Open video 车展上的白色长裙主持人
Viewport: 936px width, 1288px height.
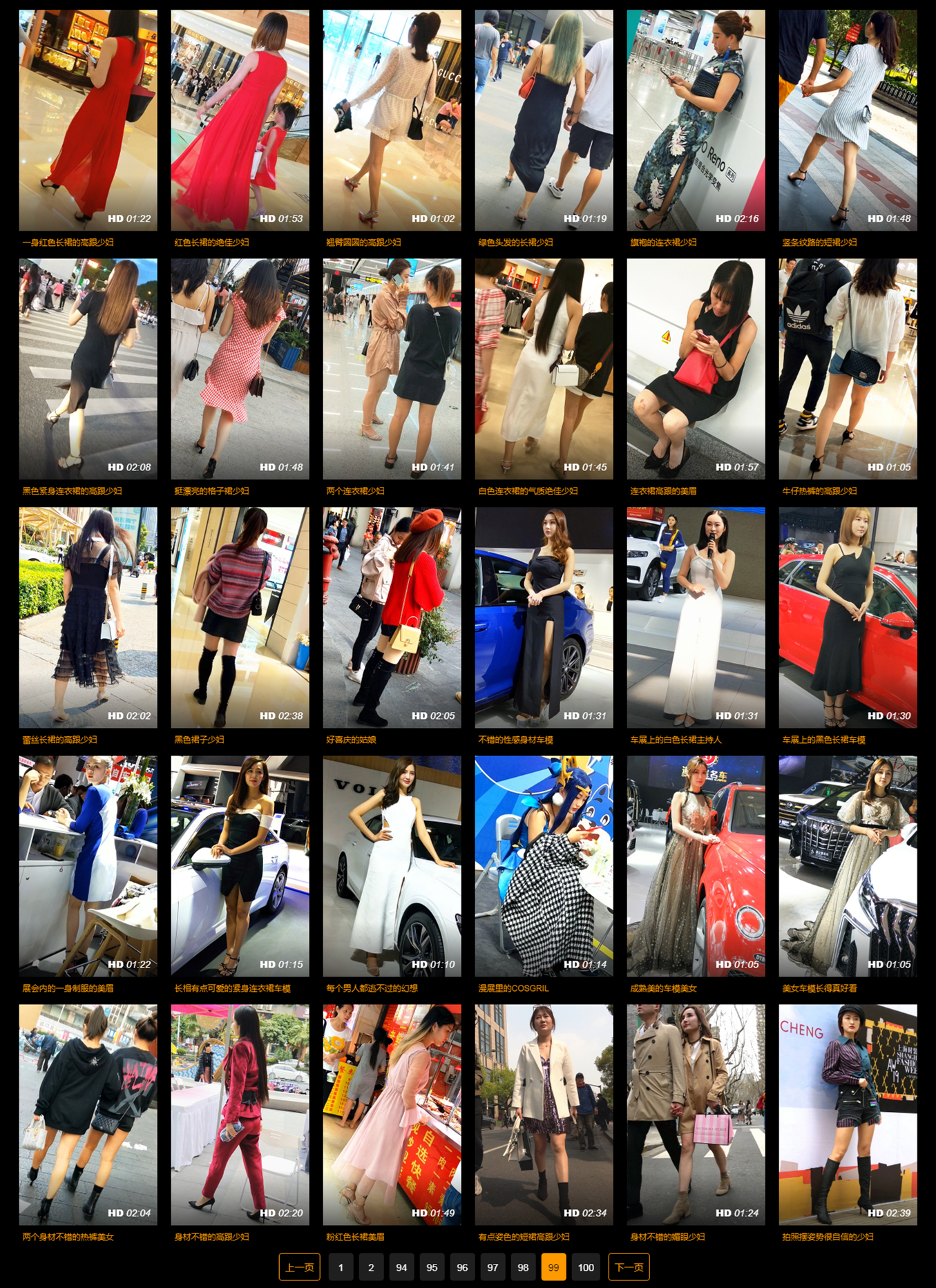[x=696, y=617]
